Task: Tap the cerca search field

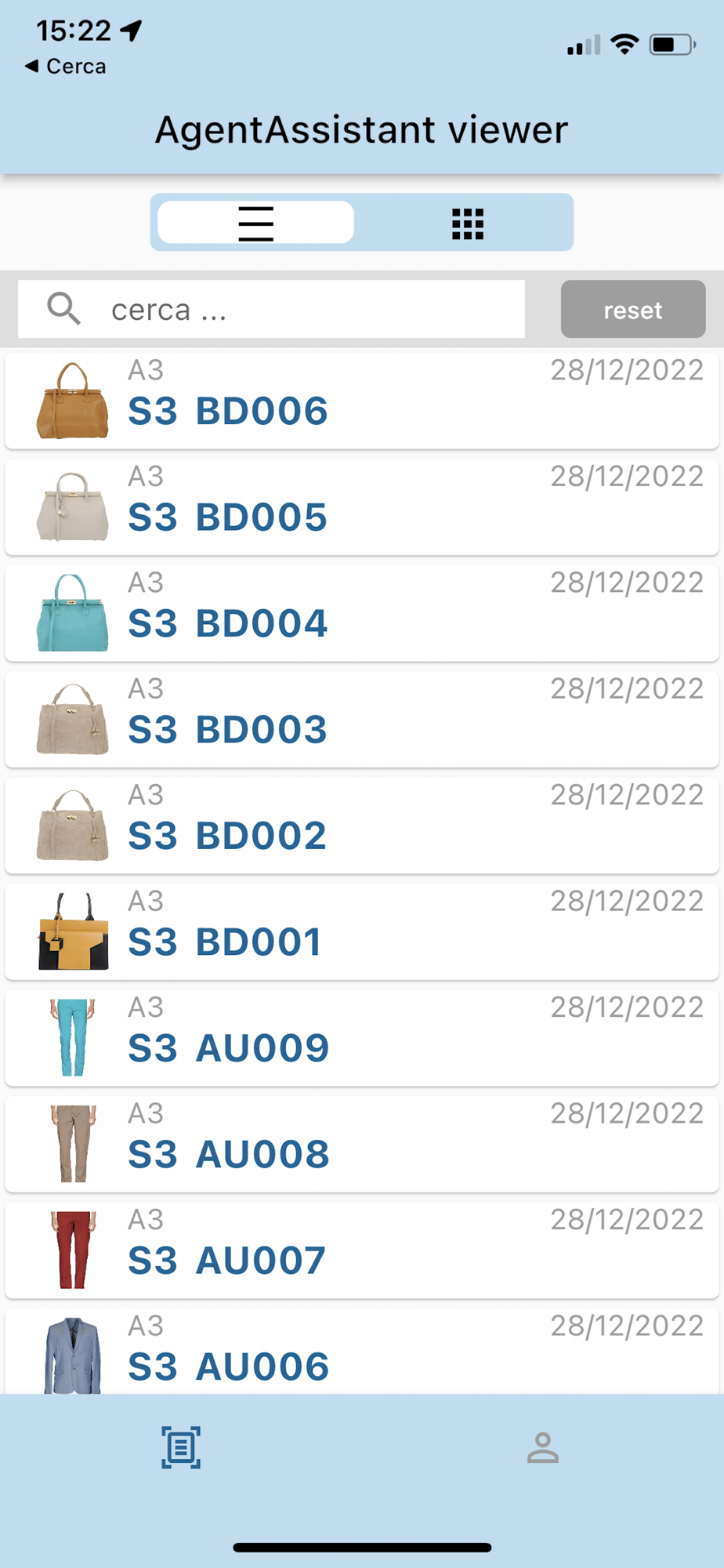Action: tap(271, 309)
